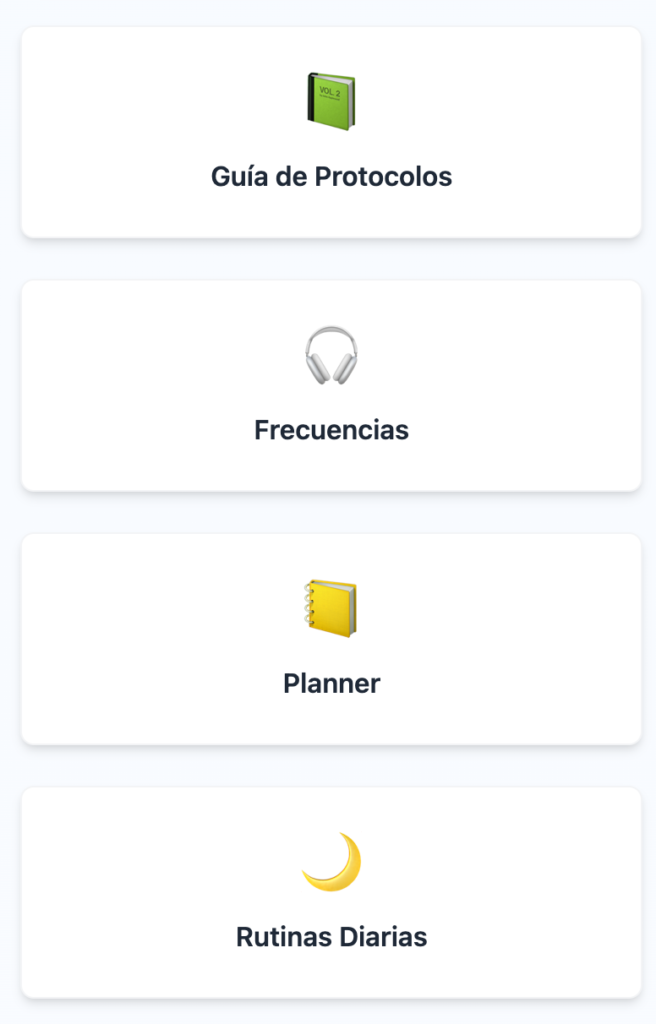View the Rutinas Diarias card
656x1024 pixels.
click(x=331, y=892)
